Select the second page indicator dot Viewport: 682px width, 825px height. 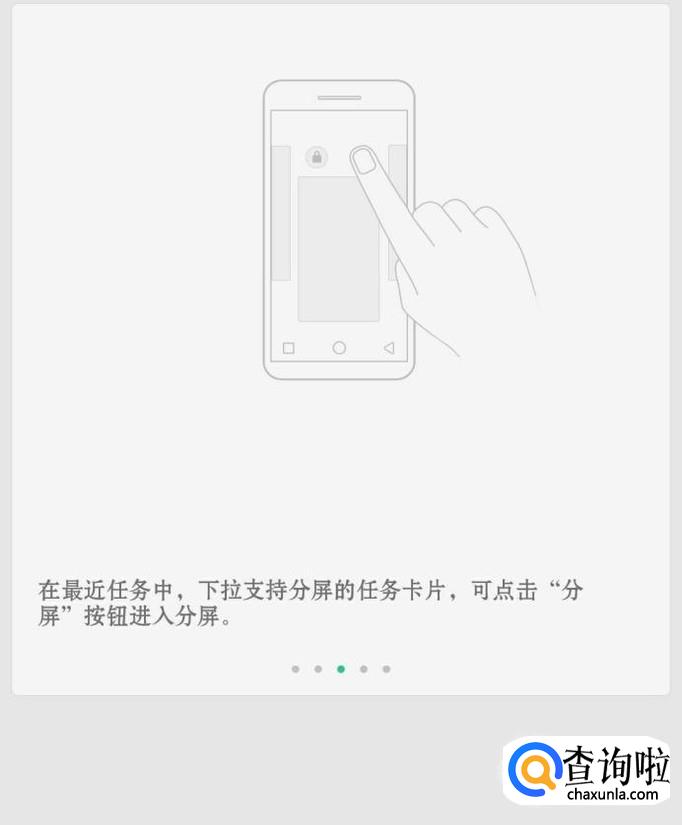tap(318, 669)
